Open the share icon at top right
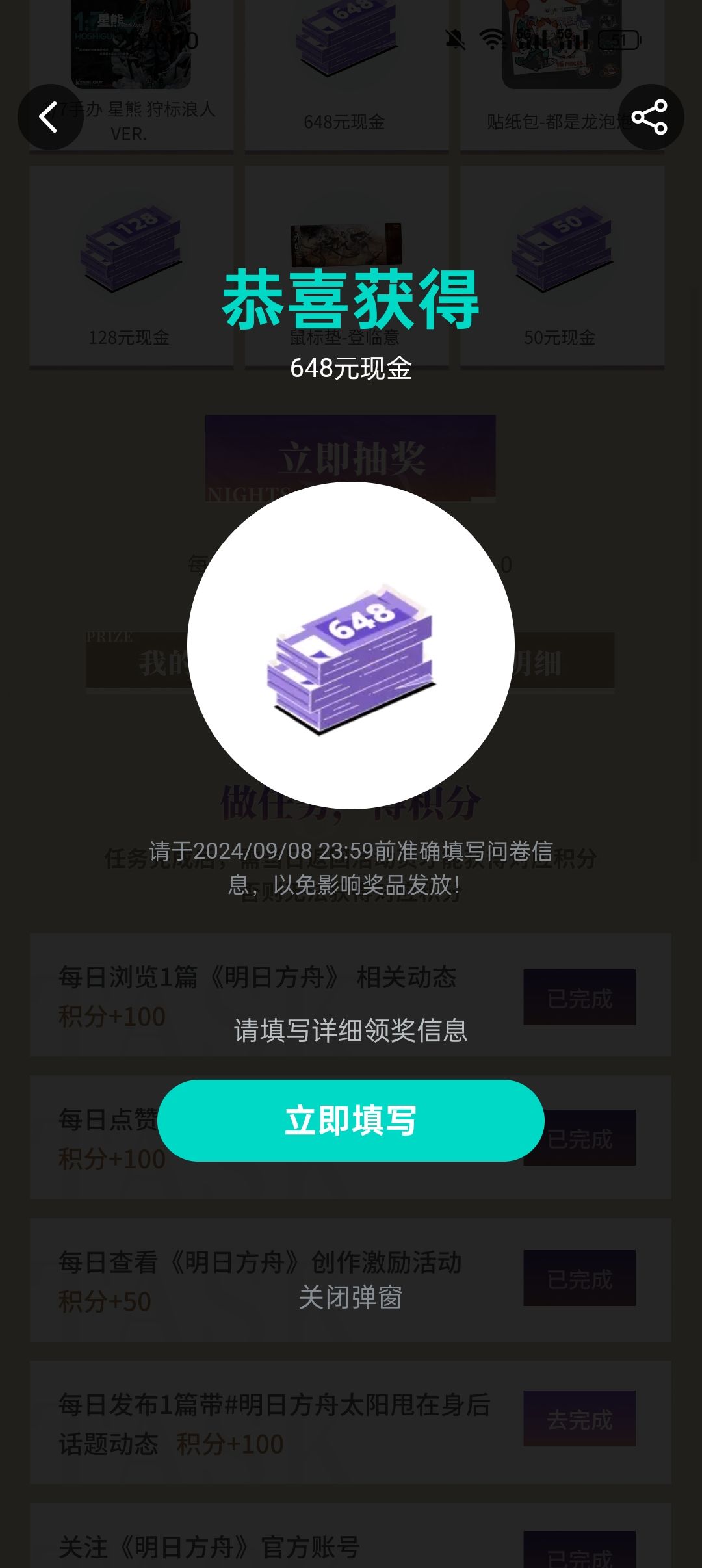The height and width of the screenshot is (1568, 702). pyautogui.click(x=652, y=117)
